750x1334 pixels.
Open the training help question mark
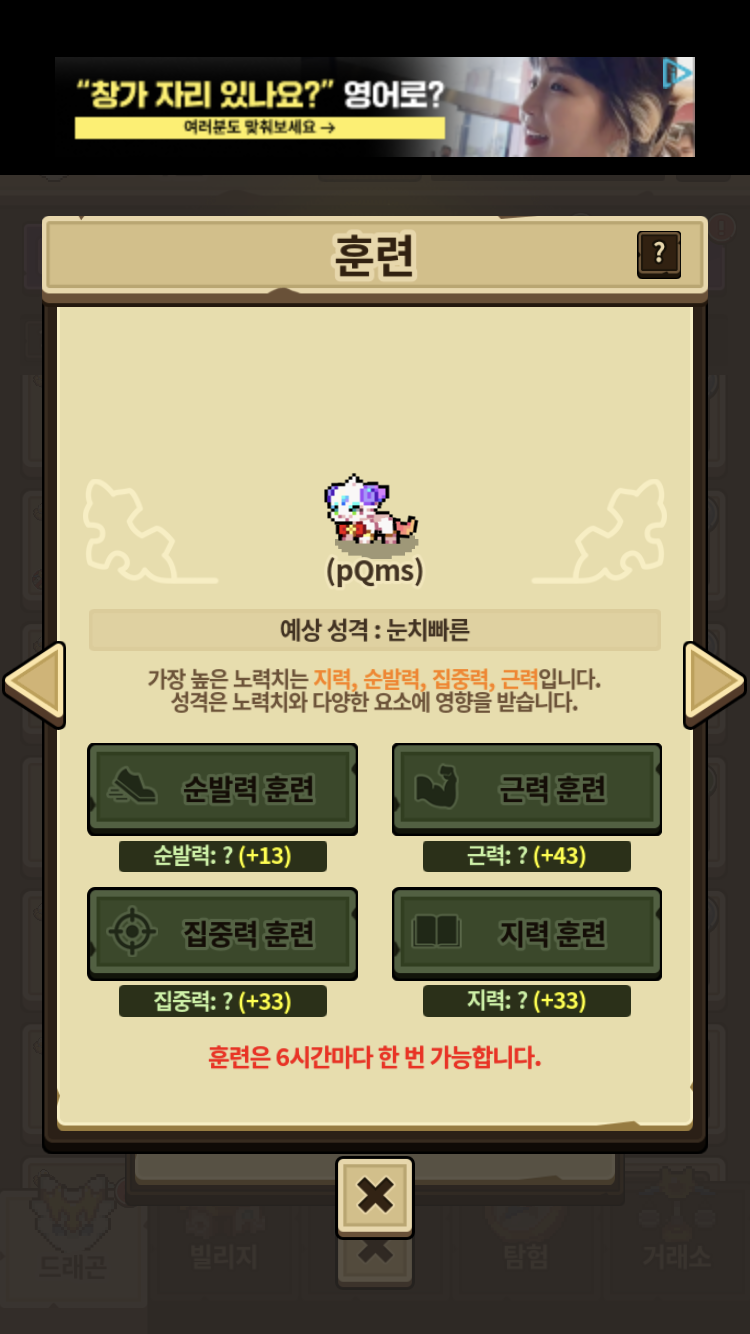point(659,254)
